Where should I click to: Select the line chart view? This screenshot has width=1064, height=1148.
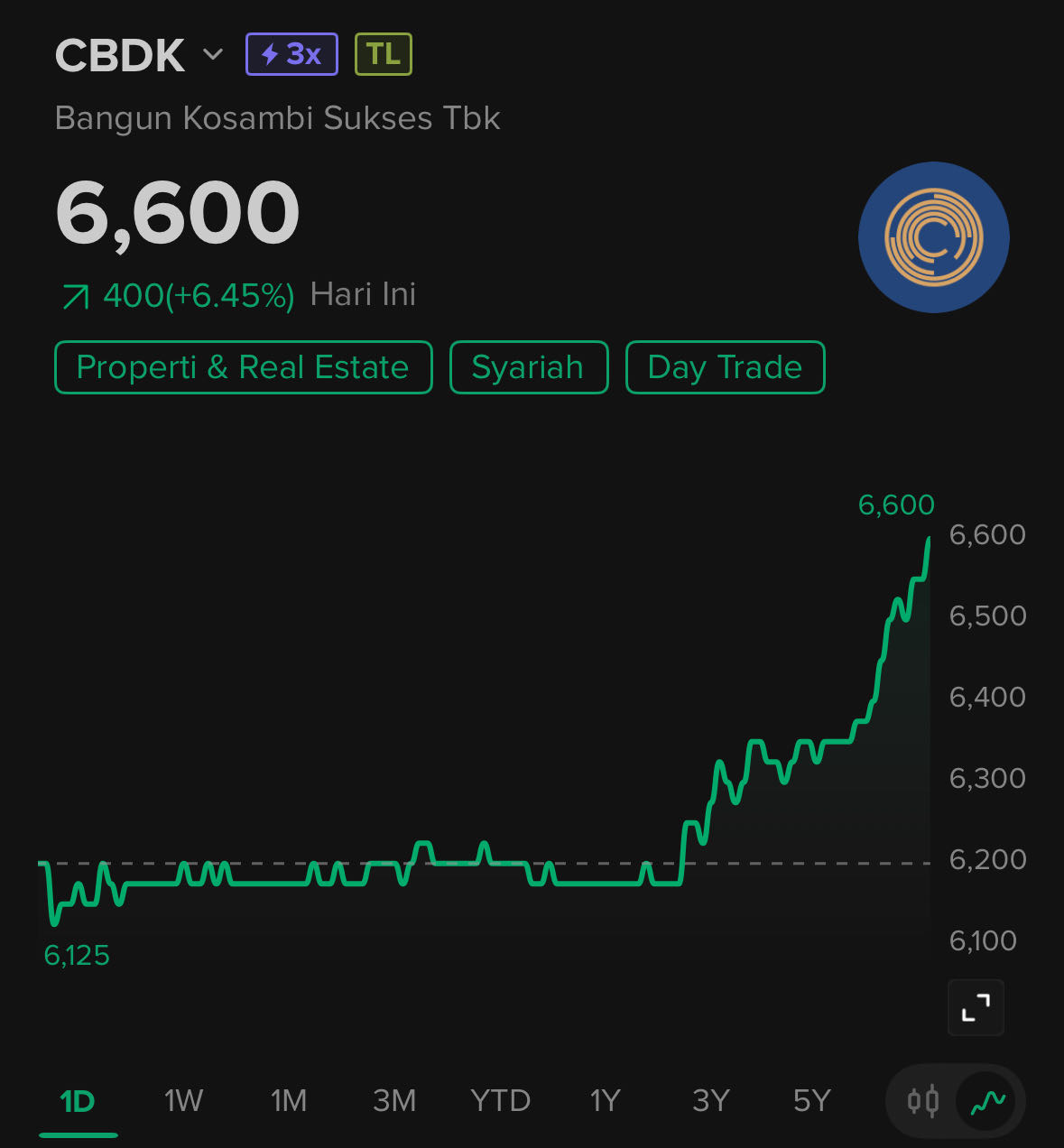pos(987,1101)
